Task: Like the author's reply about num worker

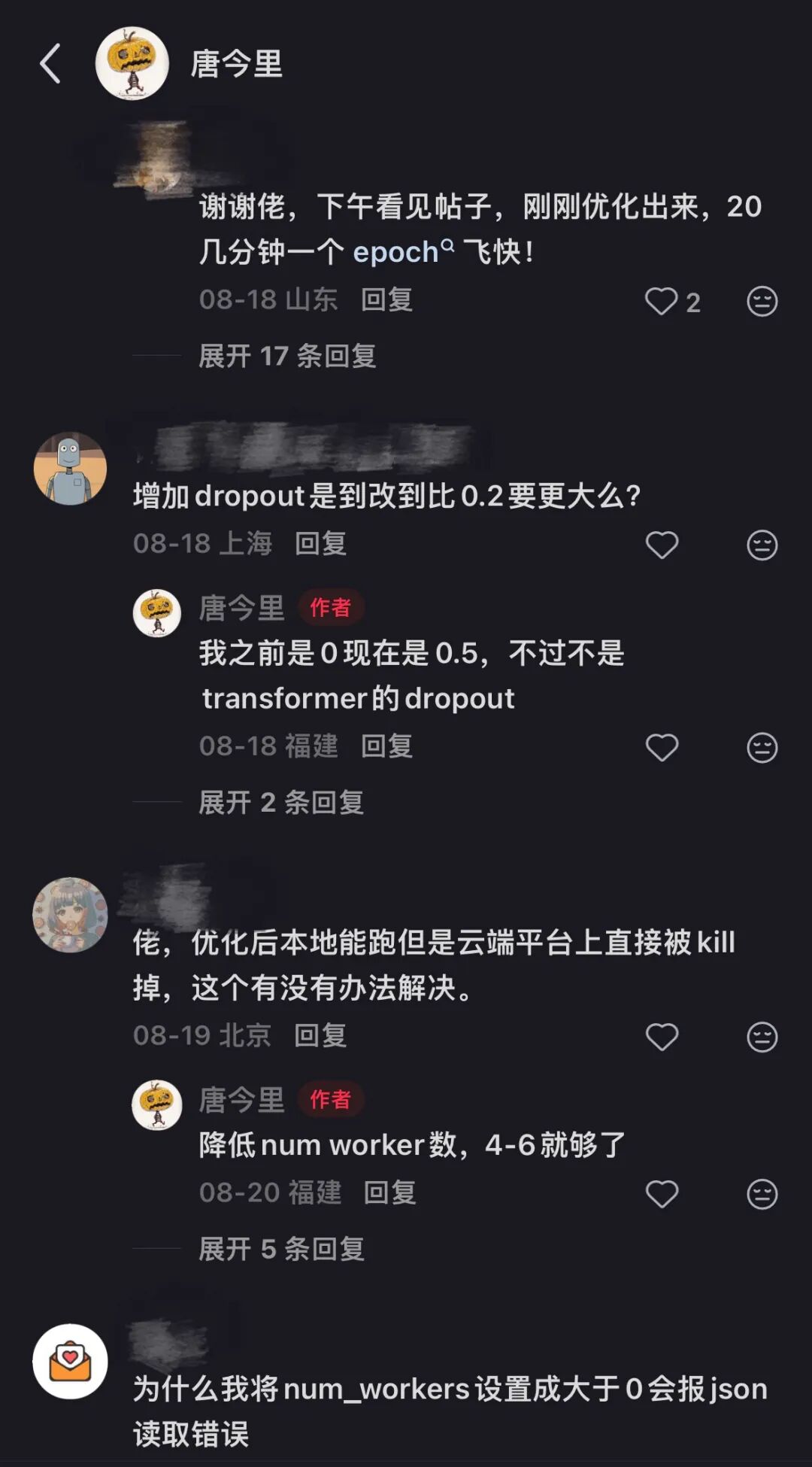Action: click(662, 1194)
